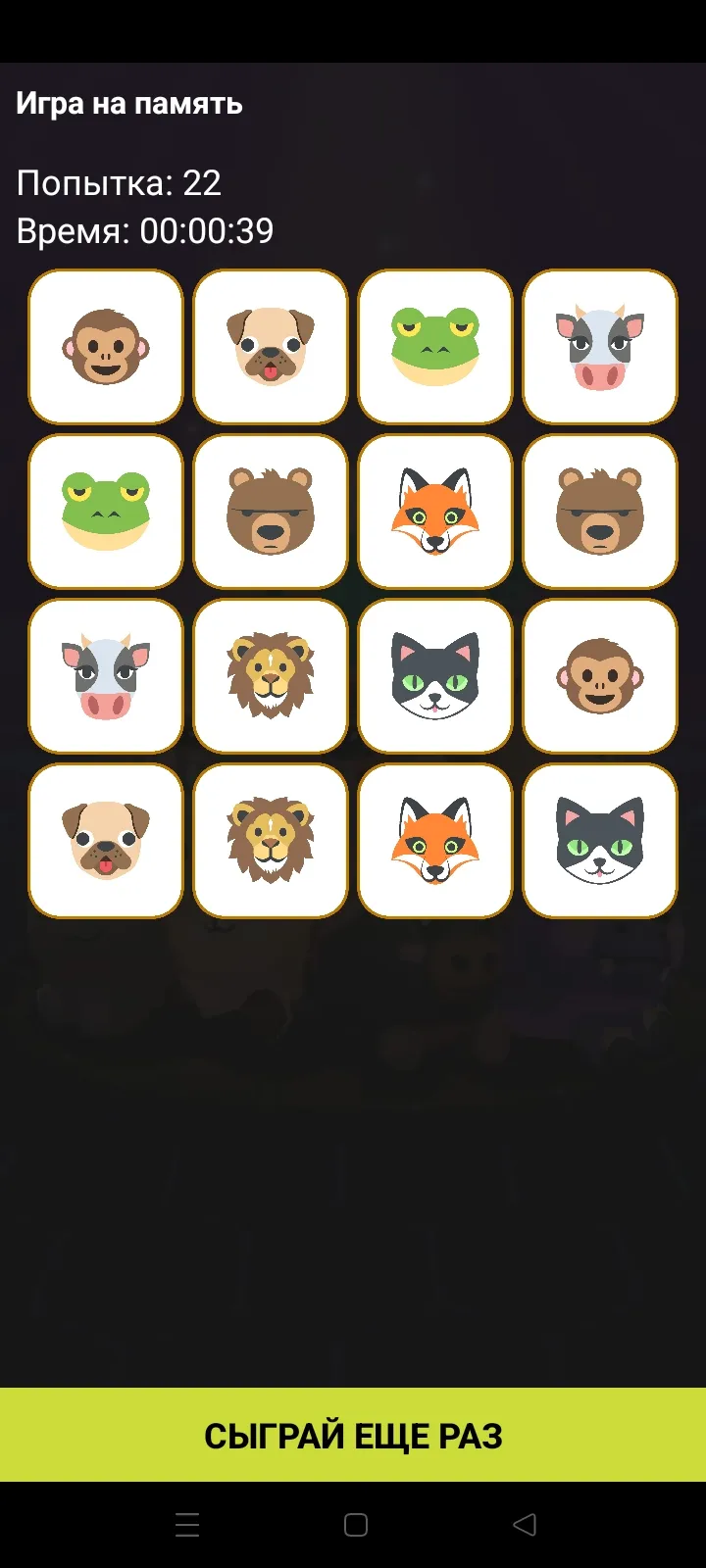Go to the home screen via system home
706x1568 pixels.
click(x=356, y=1525)
